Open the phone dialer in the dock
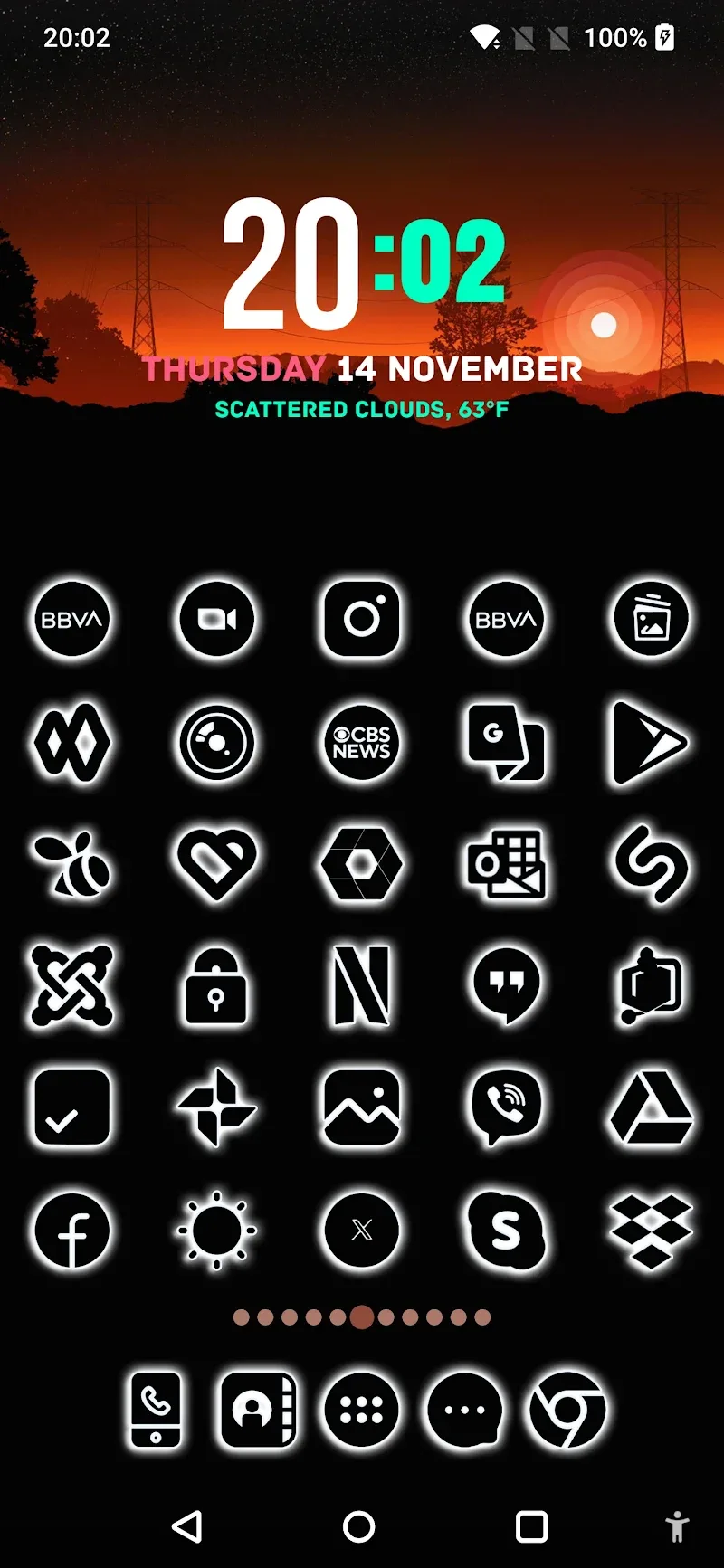The width and height of the screenshot is (724, 1568). point(156,1410)
